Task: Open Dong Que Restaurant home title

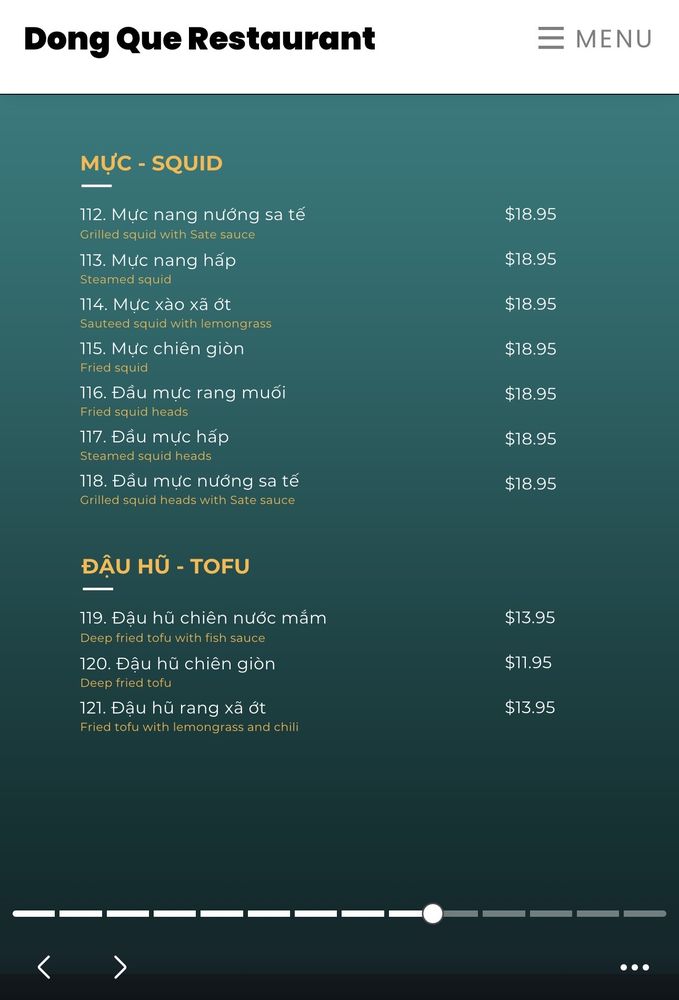Action: (x=200, y=39)
